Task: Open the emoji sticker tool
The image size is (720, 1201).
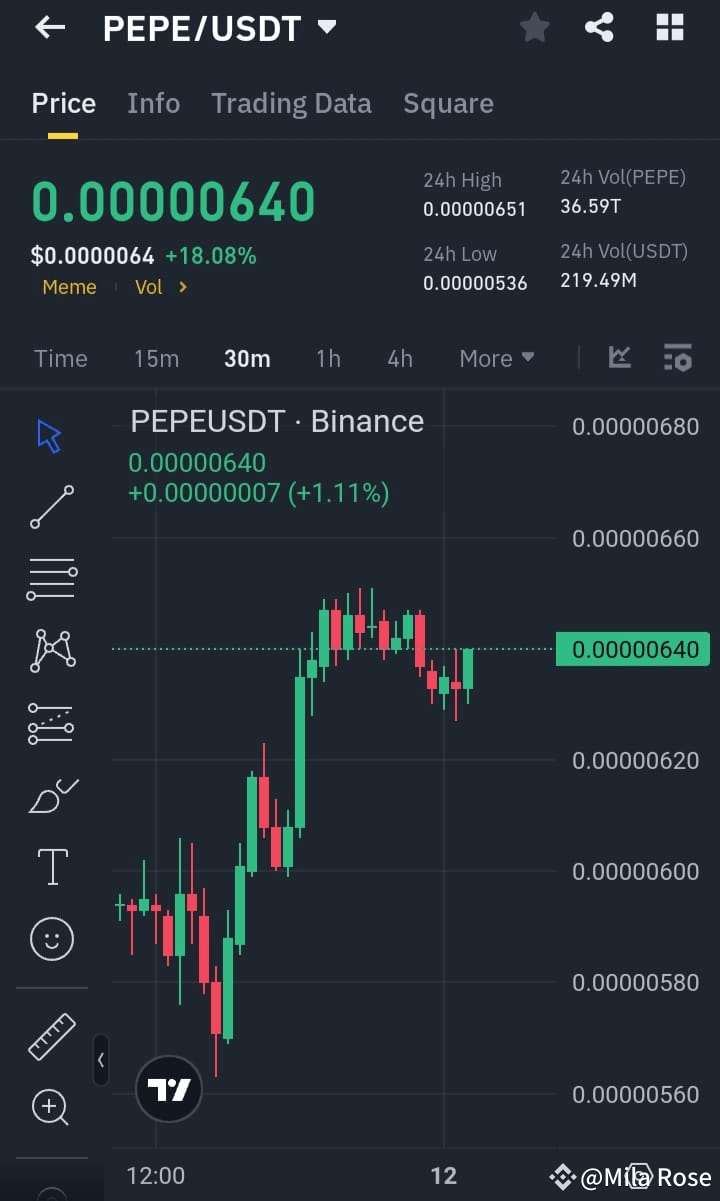Action: (x=50, y=938)
